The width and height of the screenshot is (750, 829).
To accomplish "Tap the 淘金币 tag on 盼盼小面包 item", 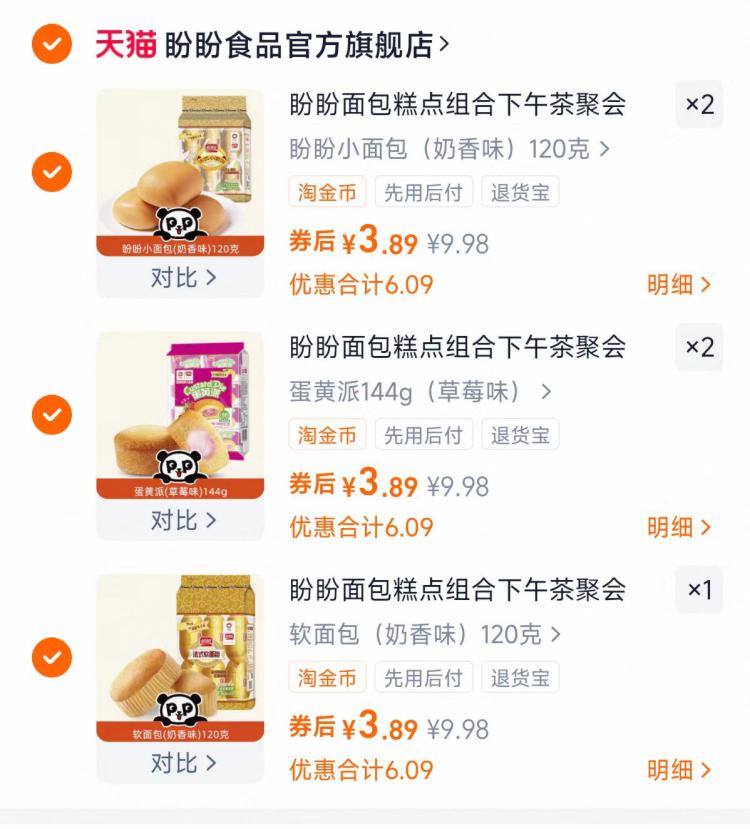I will click(x=327, y=191).
